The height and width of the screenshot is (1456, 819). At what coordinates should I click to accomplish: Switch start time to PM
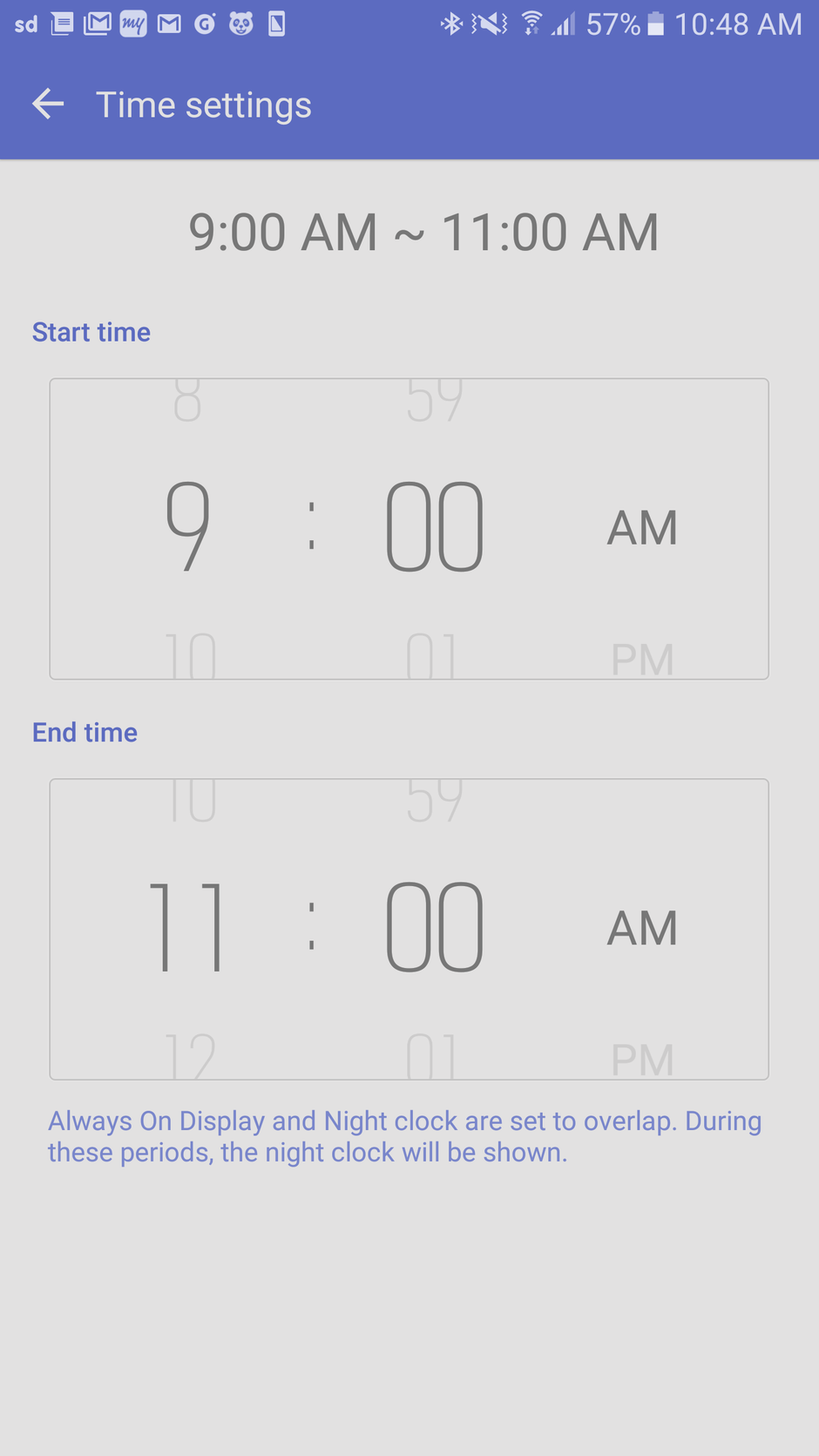[x=642, y=658]
